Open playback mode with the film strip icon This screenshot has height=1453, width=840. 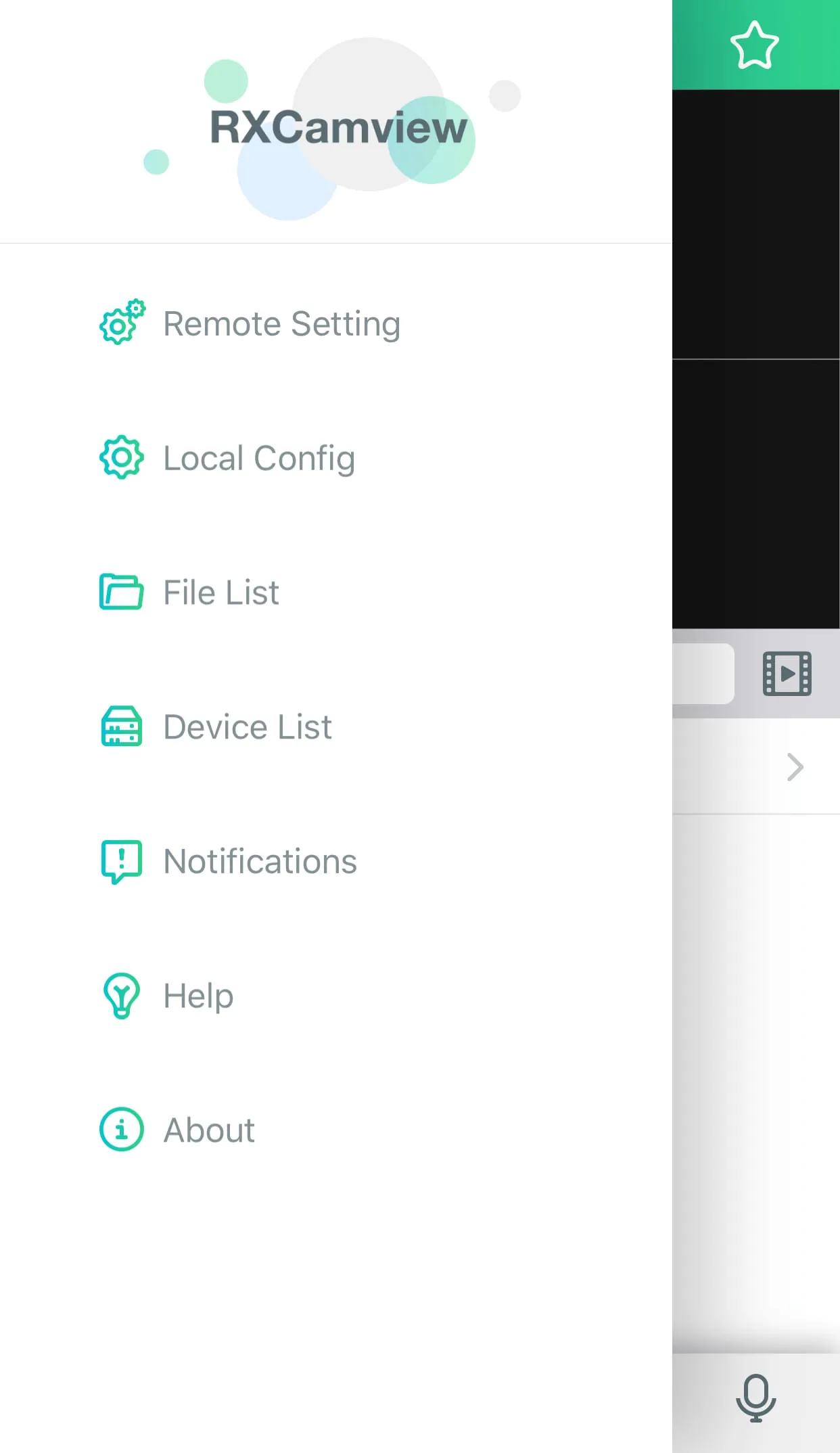[x=786, y=673]
